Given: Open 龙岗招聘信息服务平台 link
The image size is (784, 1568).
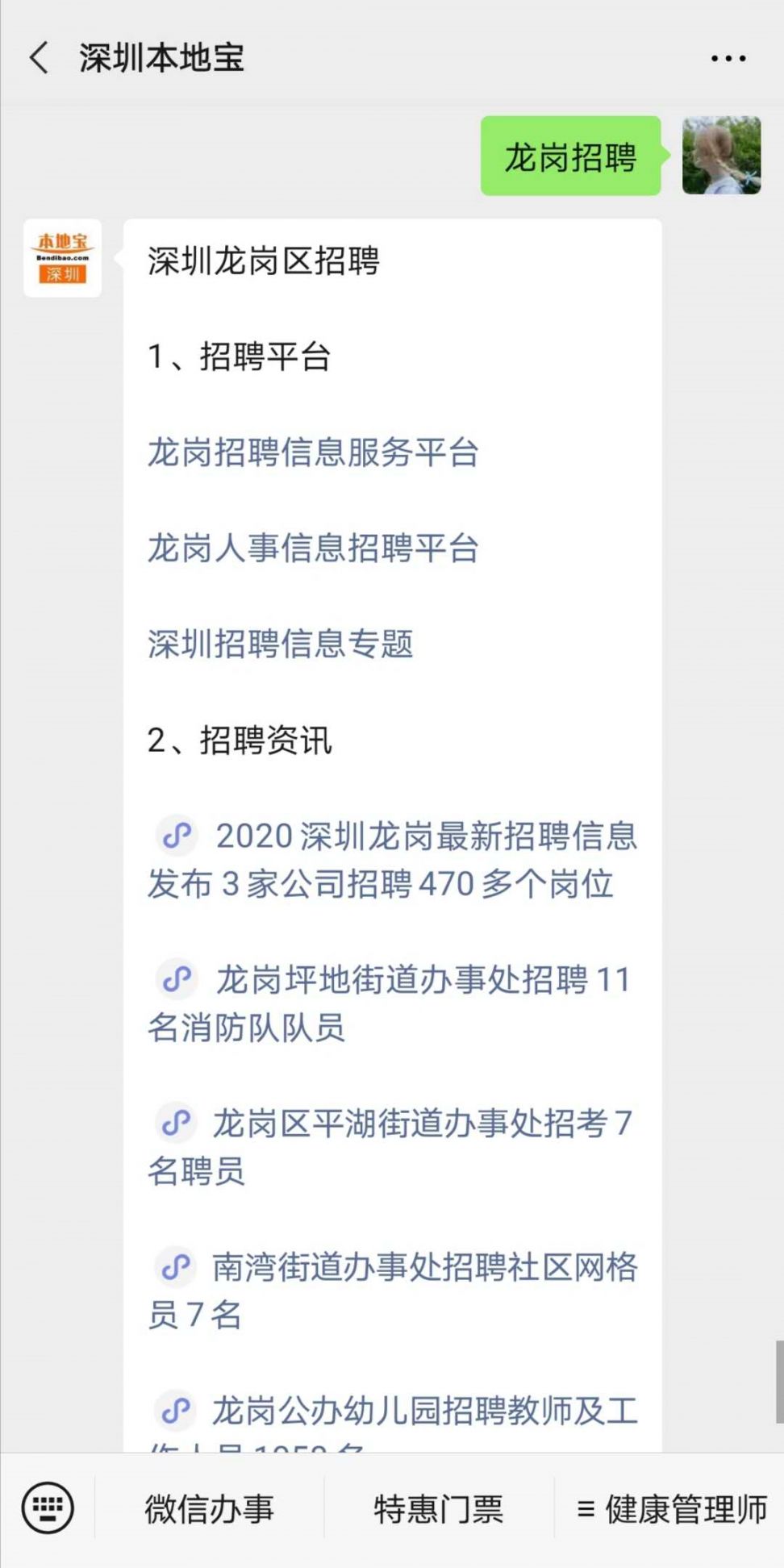Looking at the screenshot, I should tap(313, 452).
